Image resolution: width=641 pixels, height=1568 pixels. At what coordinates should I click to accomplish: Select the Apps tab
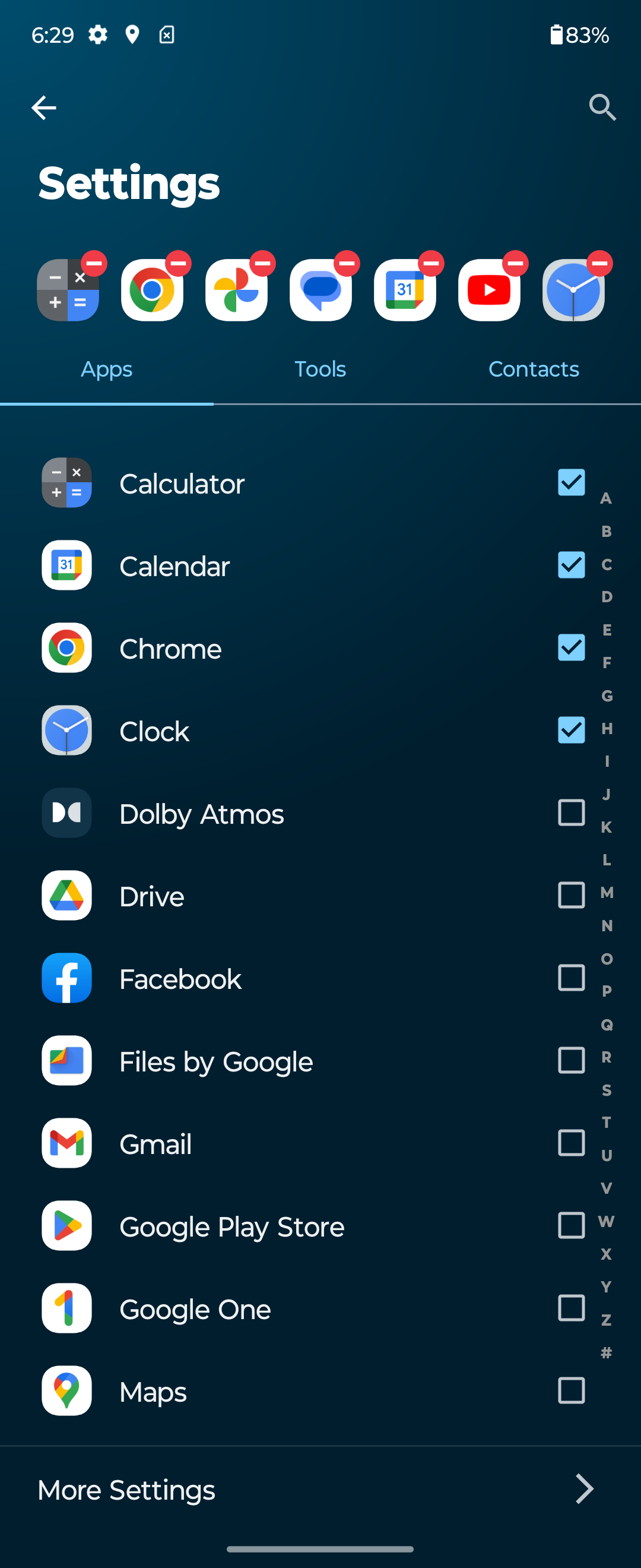(x=106, y=369)
